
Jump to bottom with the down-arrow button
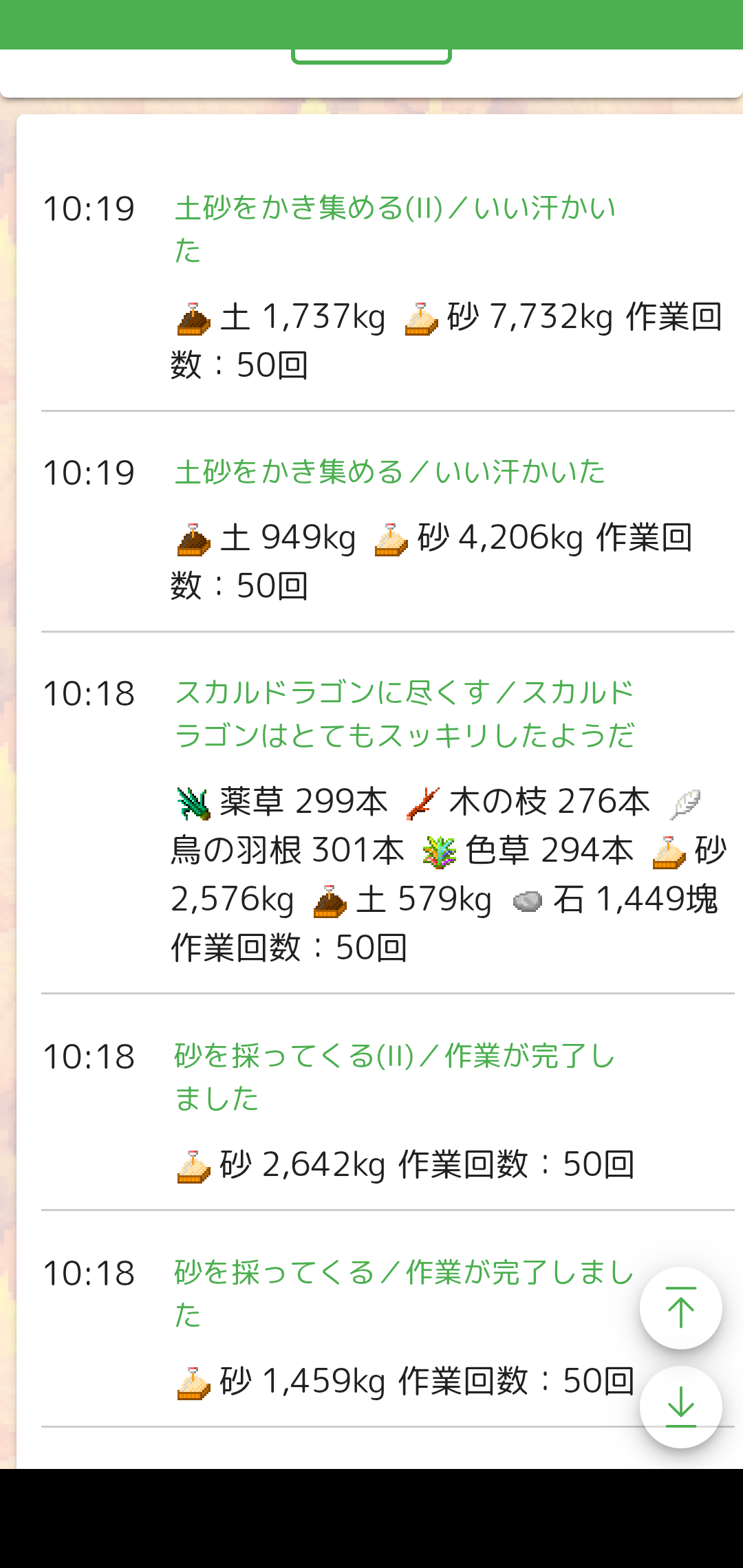680,1406
